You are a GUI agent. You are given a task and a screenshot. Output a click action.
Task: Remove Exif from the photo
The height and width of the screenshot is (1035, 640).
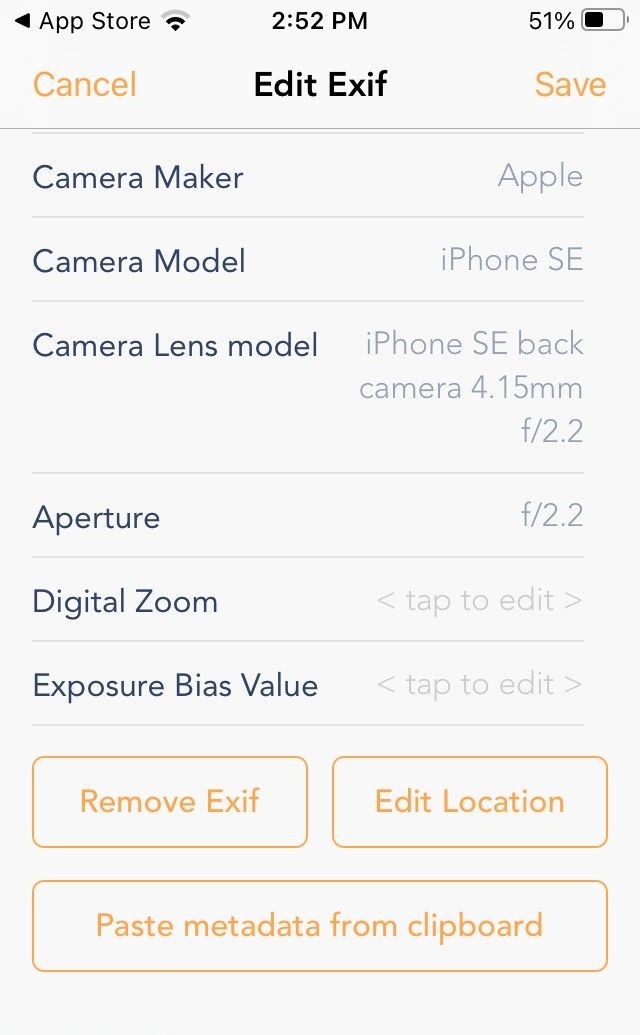(x=170, y=802)
